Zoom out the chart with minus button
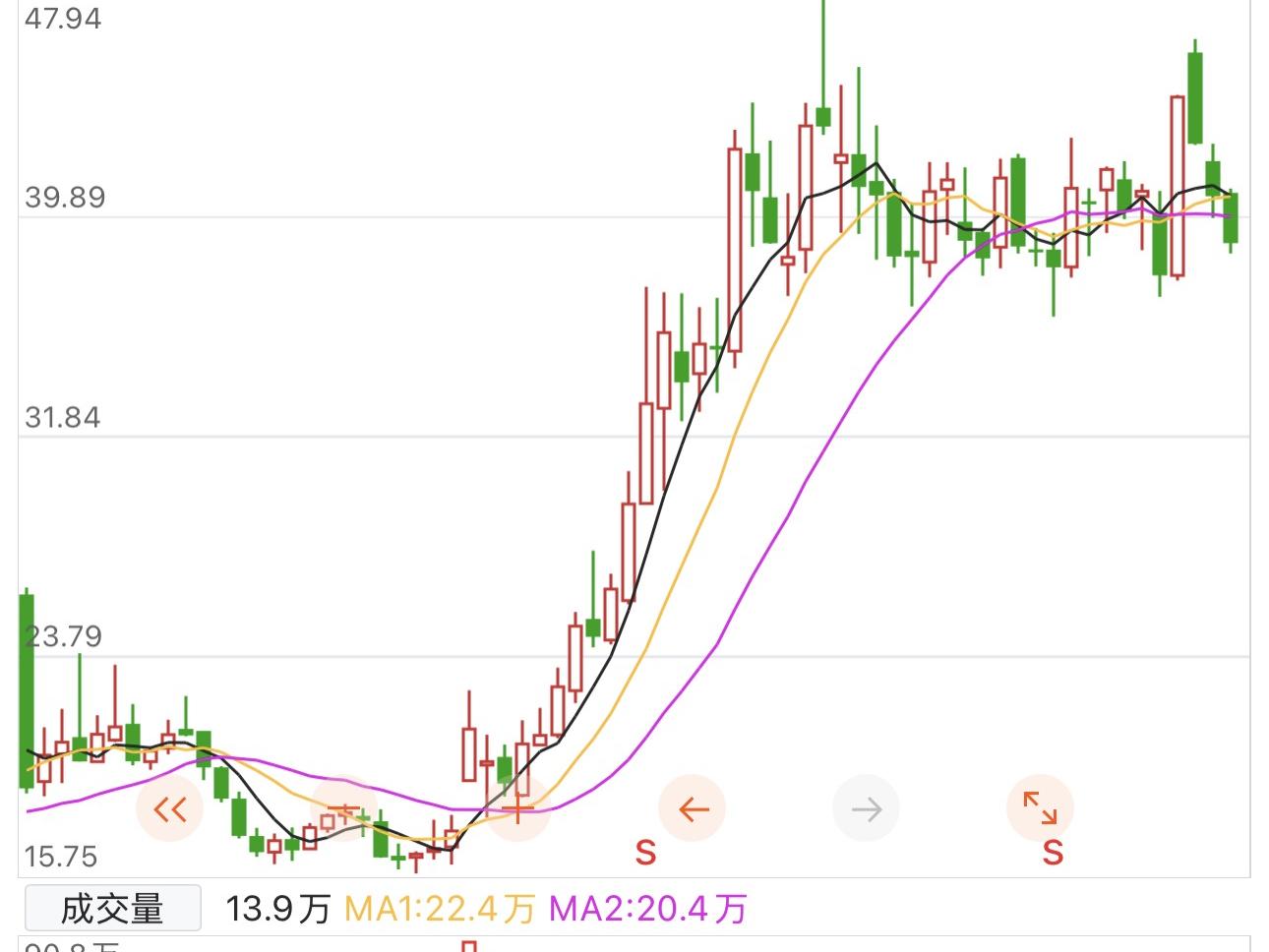 343,809
